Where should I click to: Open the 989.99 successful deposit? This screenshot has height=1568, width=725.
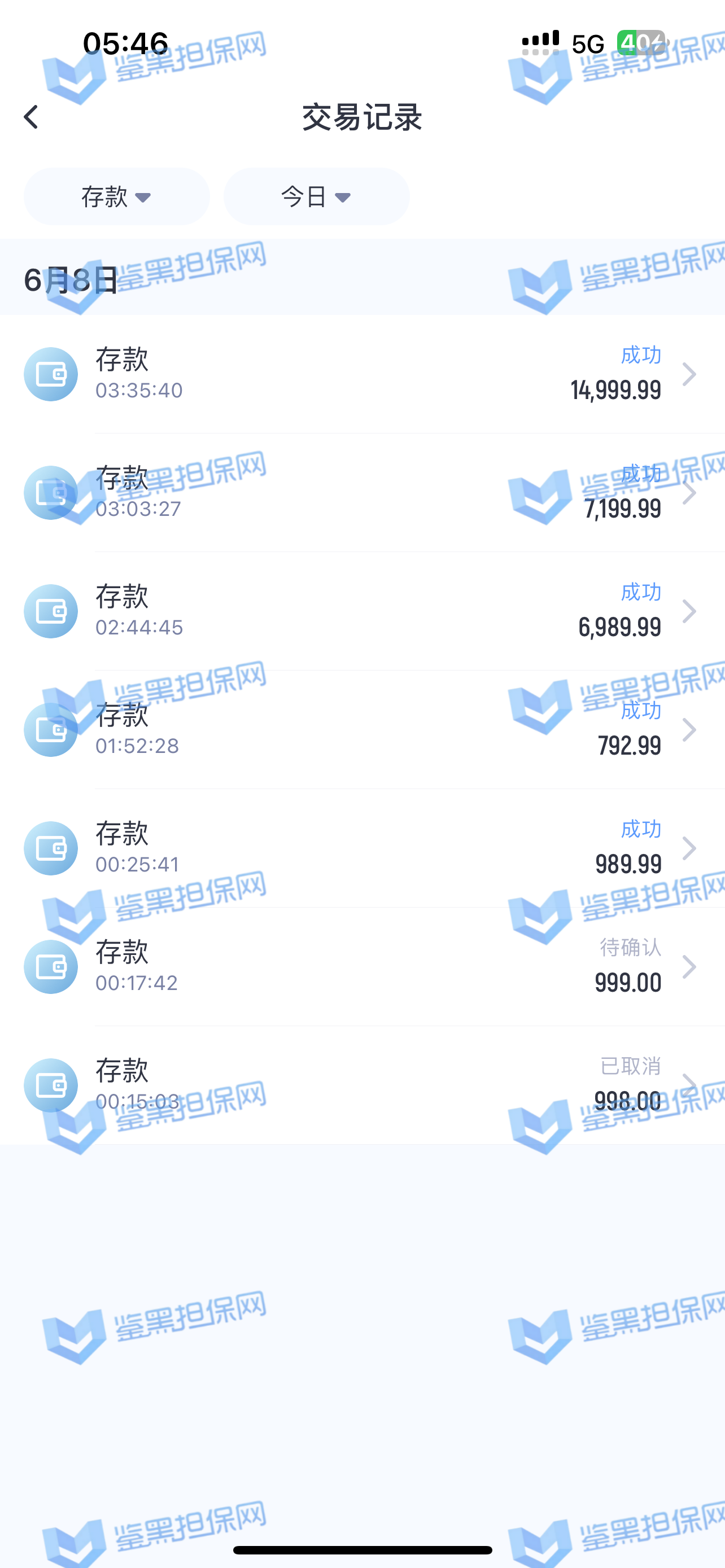tap(362, 848)
